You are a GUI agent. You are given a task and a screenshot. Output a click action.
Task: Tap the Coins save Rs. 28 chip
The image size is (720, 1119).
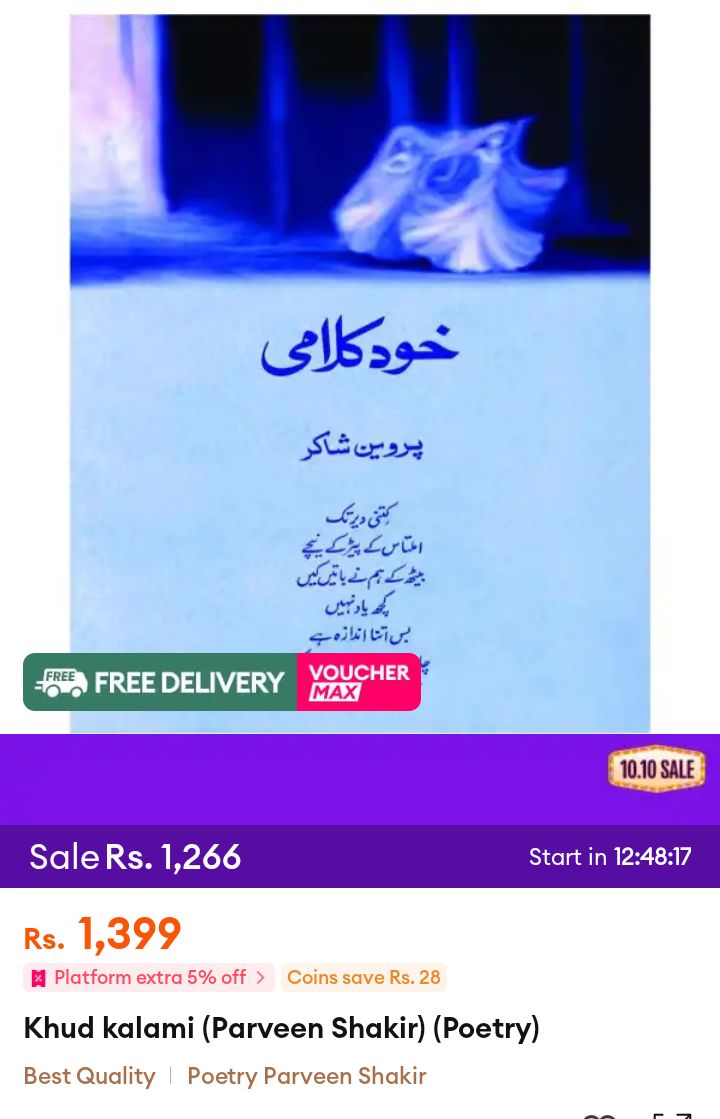coord(363,978)
